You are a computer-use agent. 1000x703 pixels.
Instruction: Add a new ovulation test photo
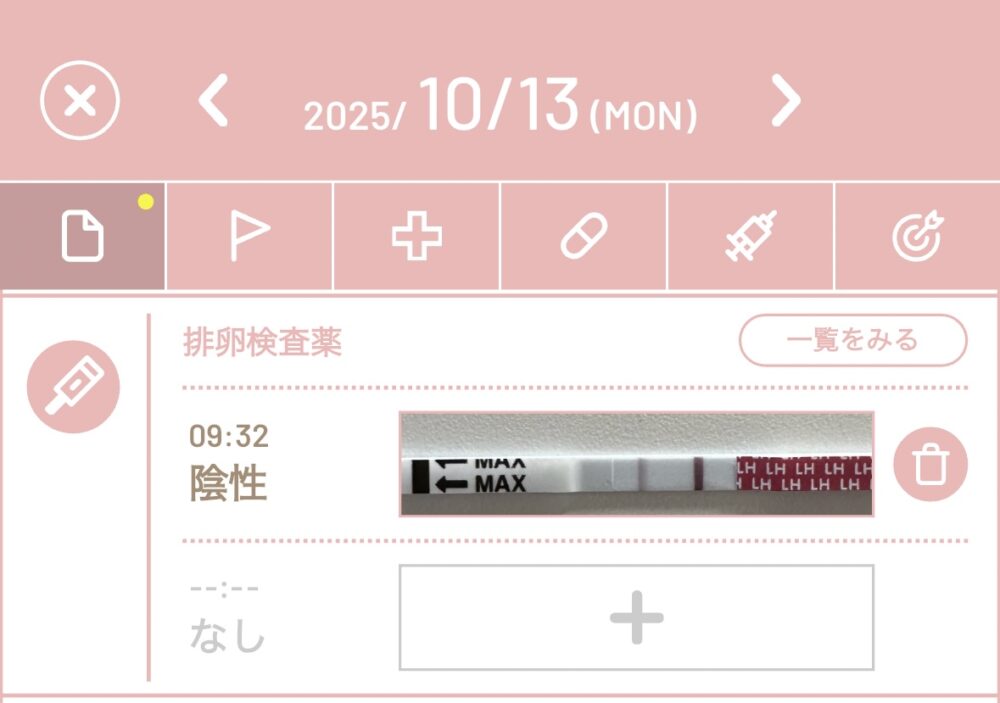pyautogui.click(x=636, y=617)
